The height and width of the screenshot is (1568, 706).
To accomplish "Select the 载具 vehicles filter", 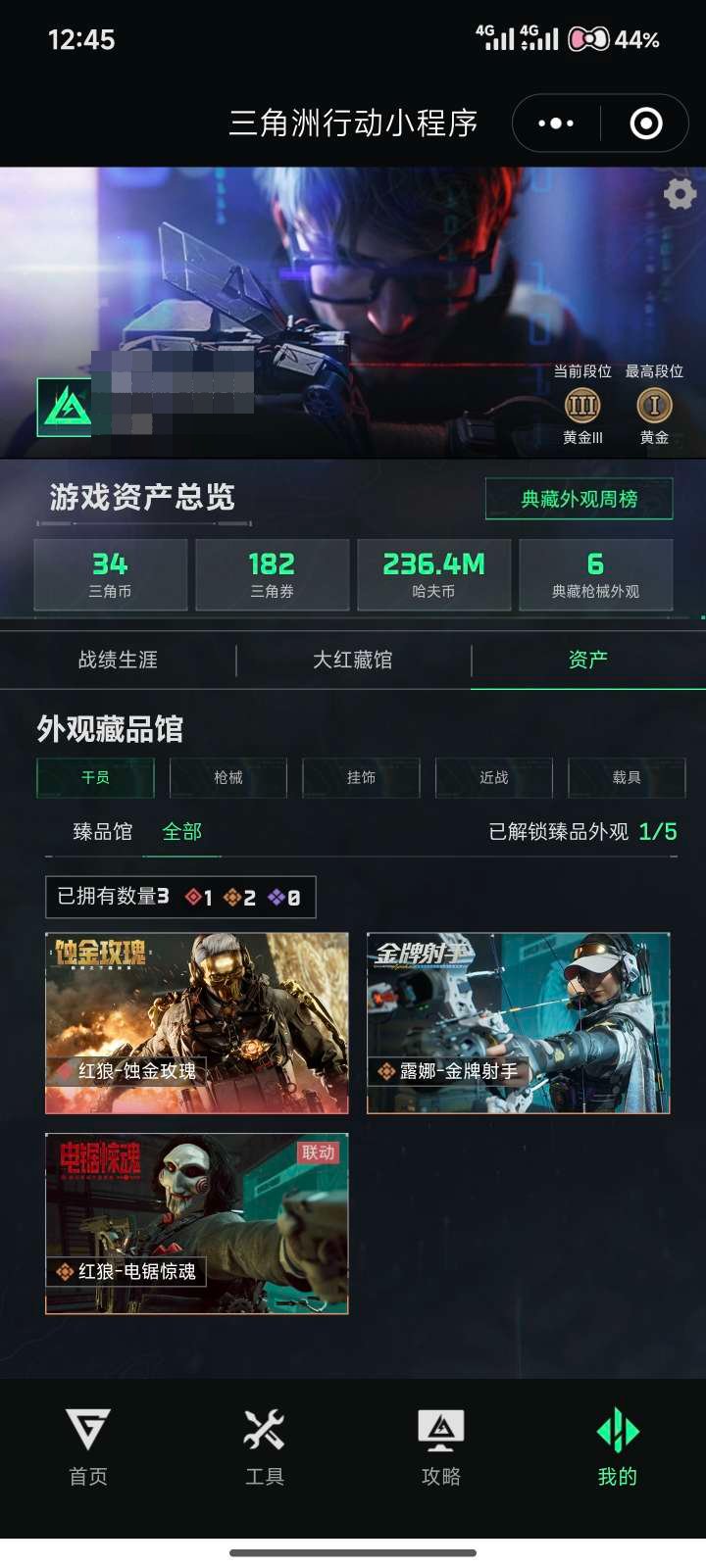I will pyautogui.click(x=627, y=777).
